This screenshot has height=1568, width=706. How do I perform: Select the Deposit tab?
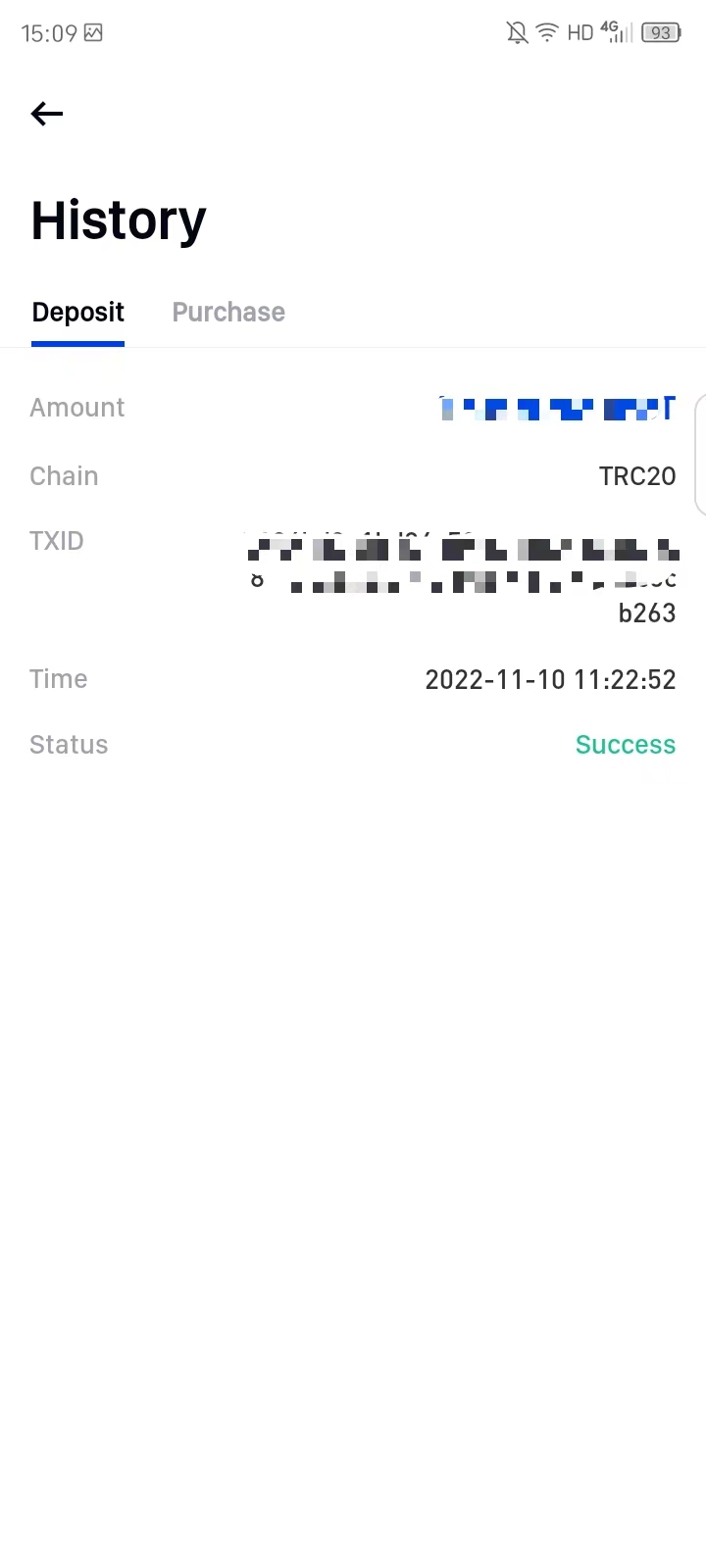[78, 313]
